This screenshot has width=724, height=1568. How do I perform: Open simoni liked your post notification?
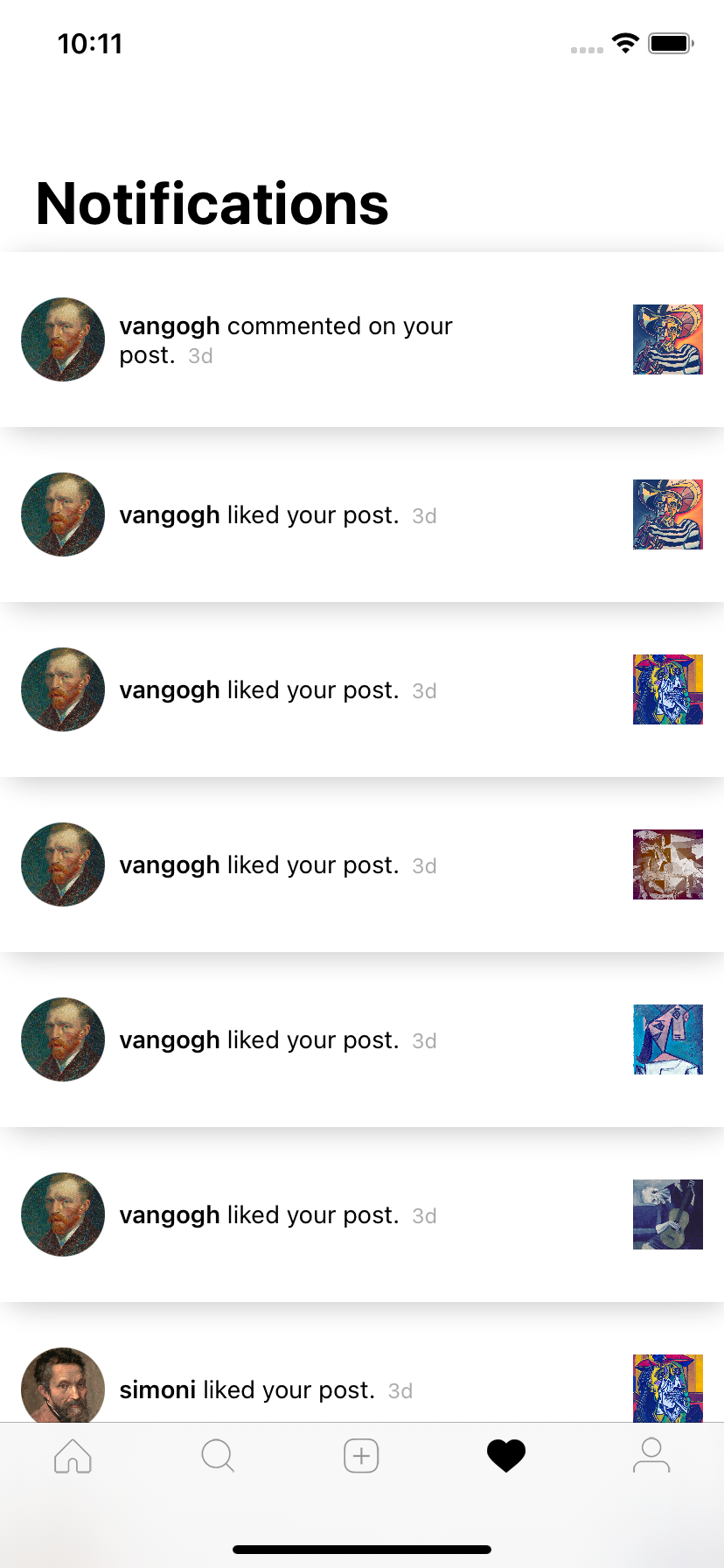point(262,1389)
